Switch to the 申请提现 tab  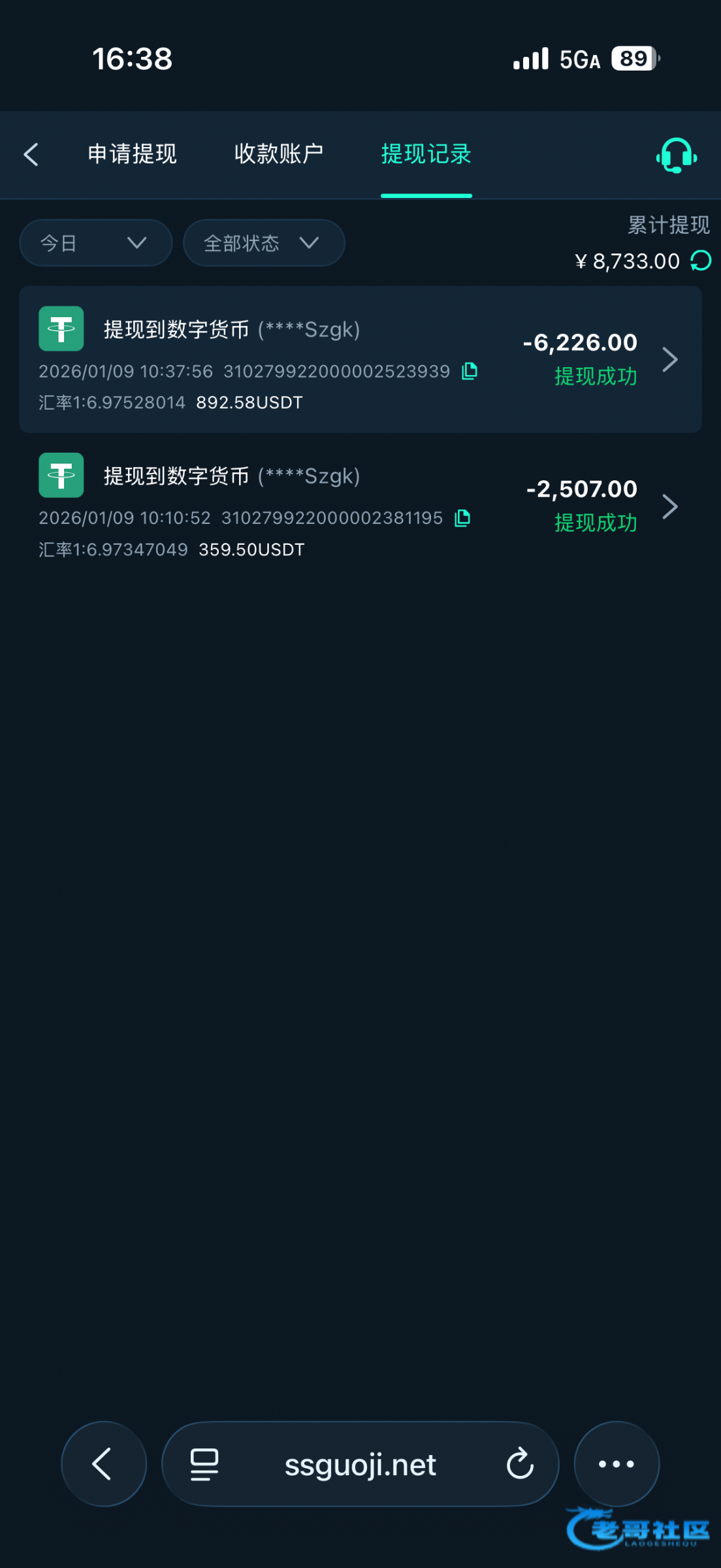133,155
